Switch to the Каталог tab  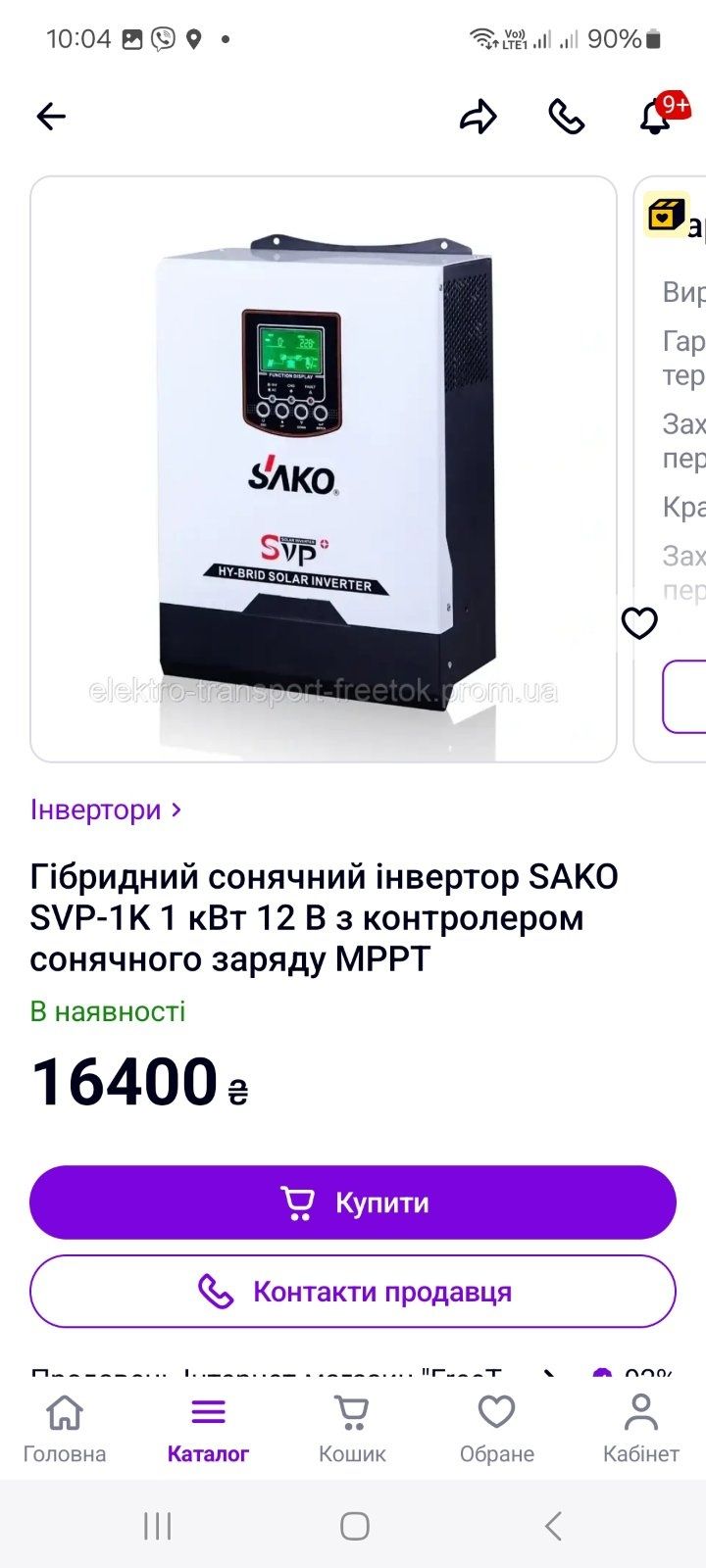pos(208,1430)
